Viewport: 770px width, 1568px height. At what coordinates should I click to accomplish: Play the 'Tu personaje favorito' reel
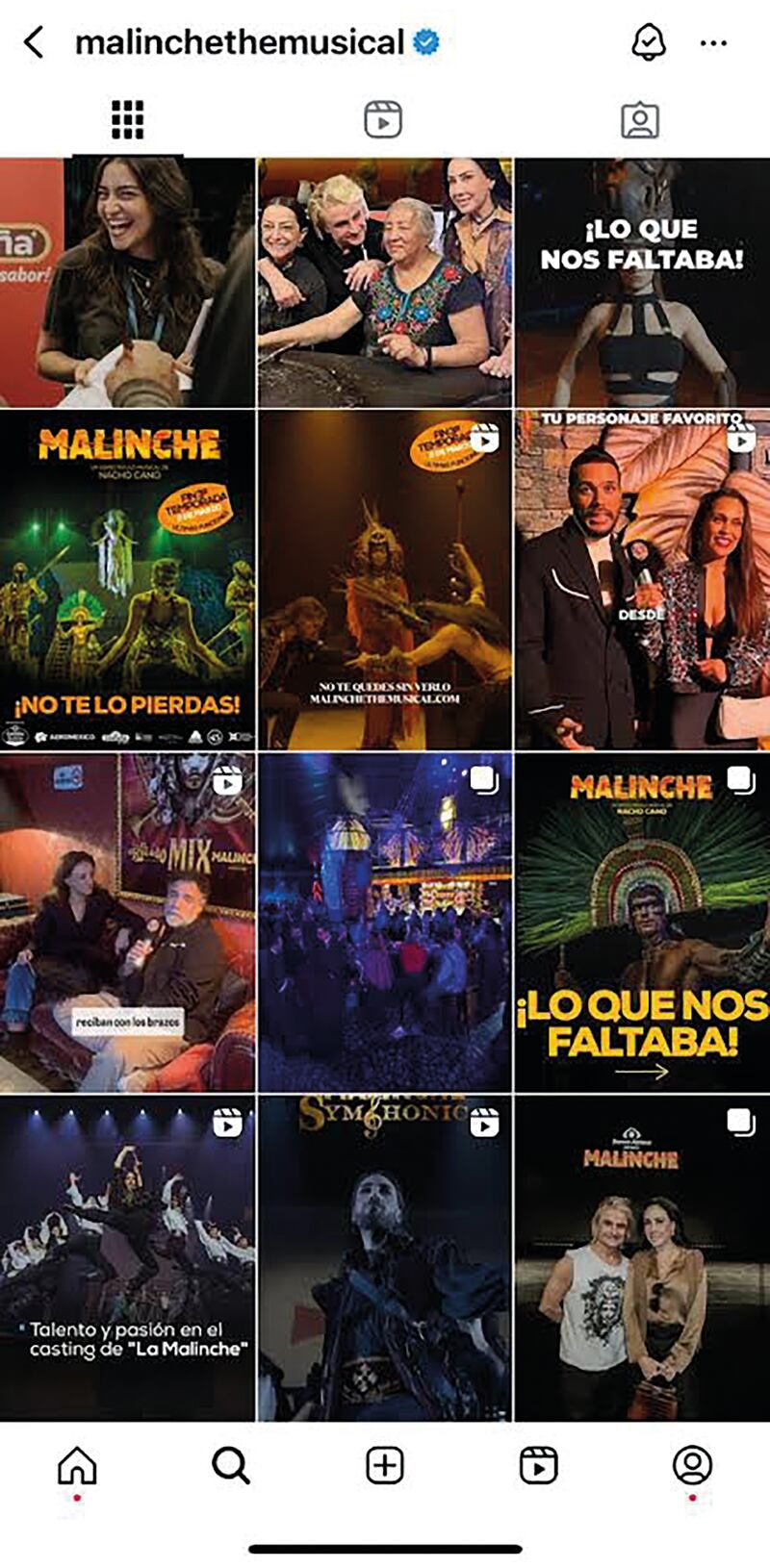[642, 580]
